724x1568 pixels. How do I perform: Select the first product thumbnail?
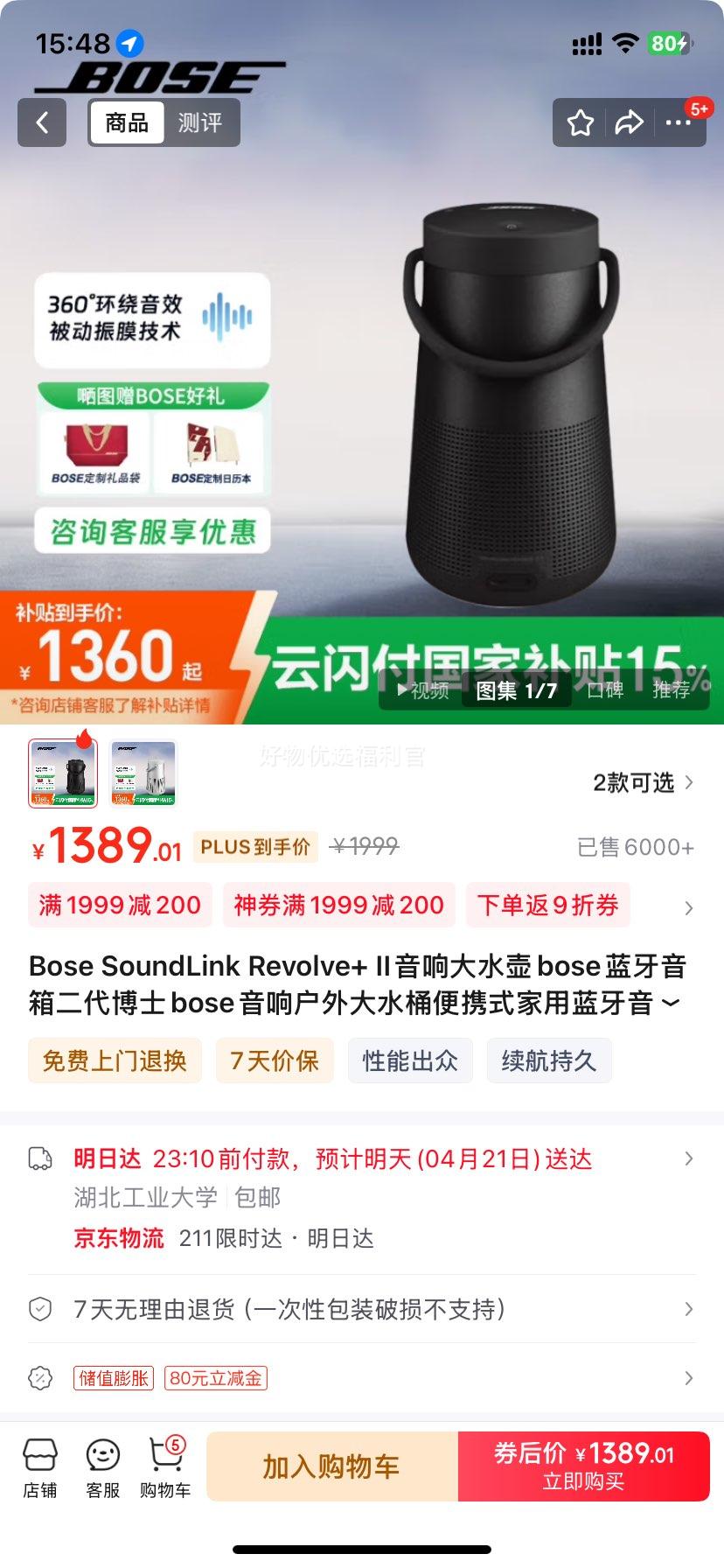[x=62, y=772]
